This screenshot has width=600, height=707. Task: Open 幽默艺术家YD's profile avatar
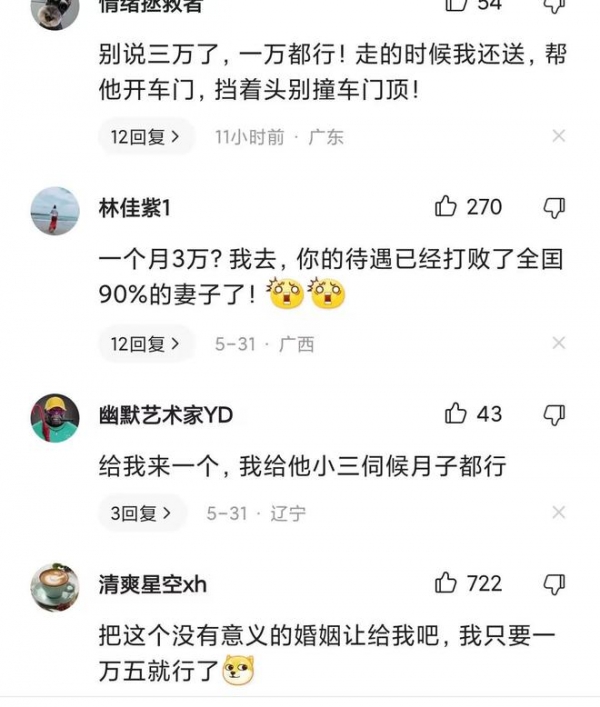coord(55,417)
